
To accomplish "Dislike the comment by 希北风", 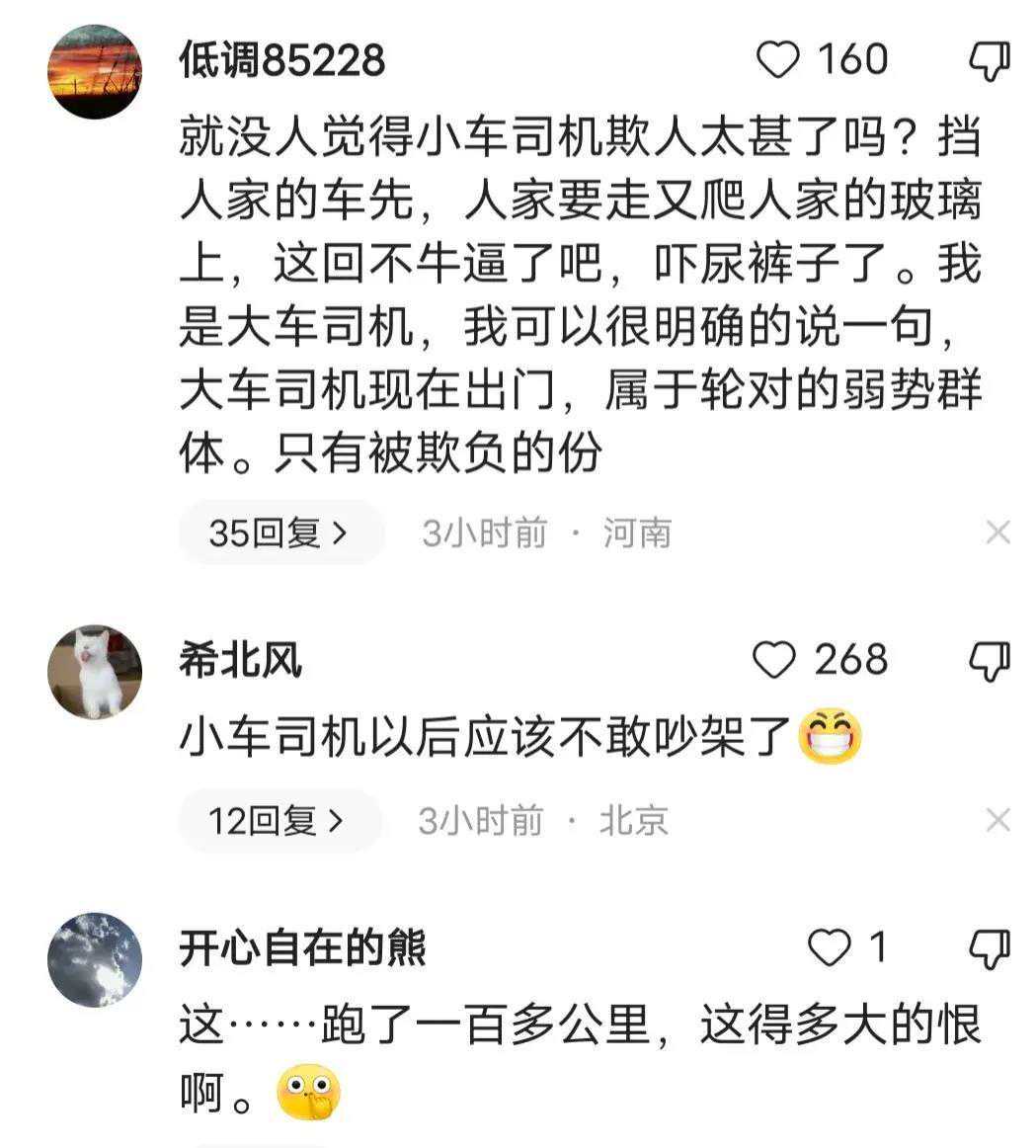I will tap(990, 660).
